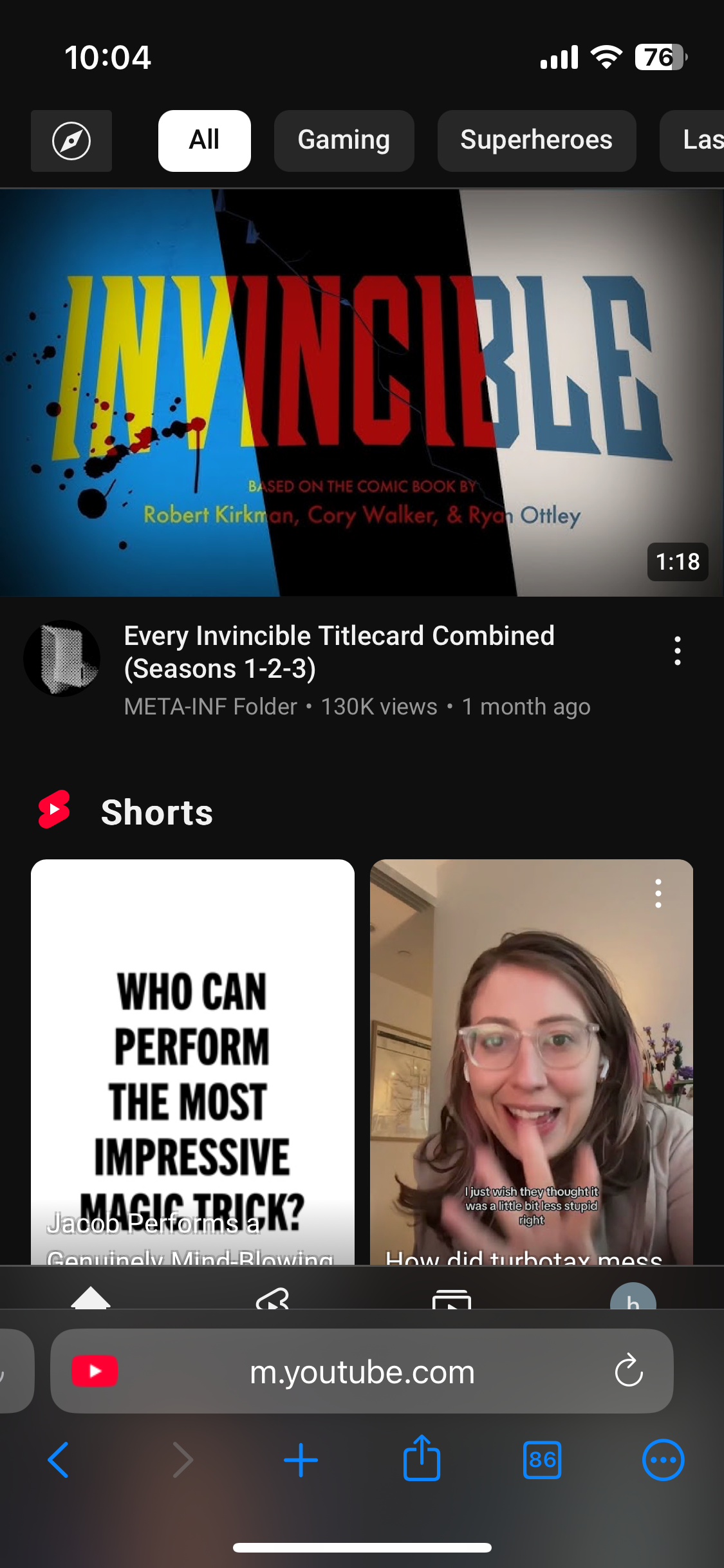Tap the m.youtube.com address bar
724x1568 pixels.
pyautogui.click(x=362, y=1372)
